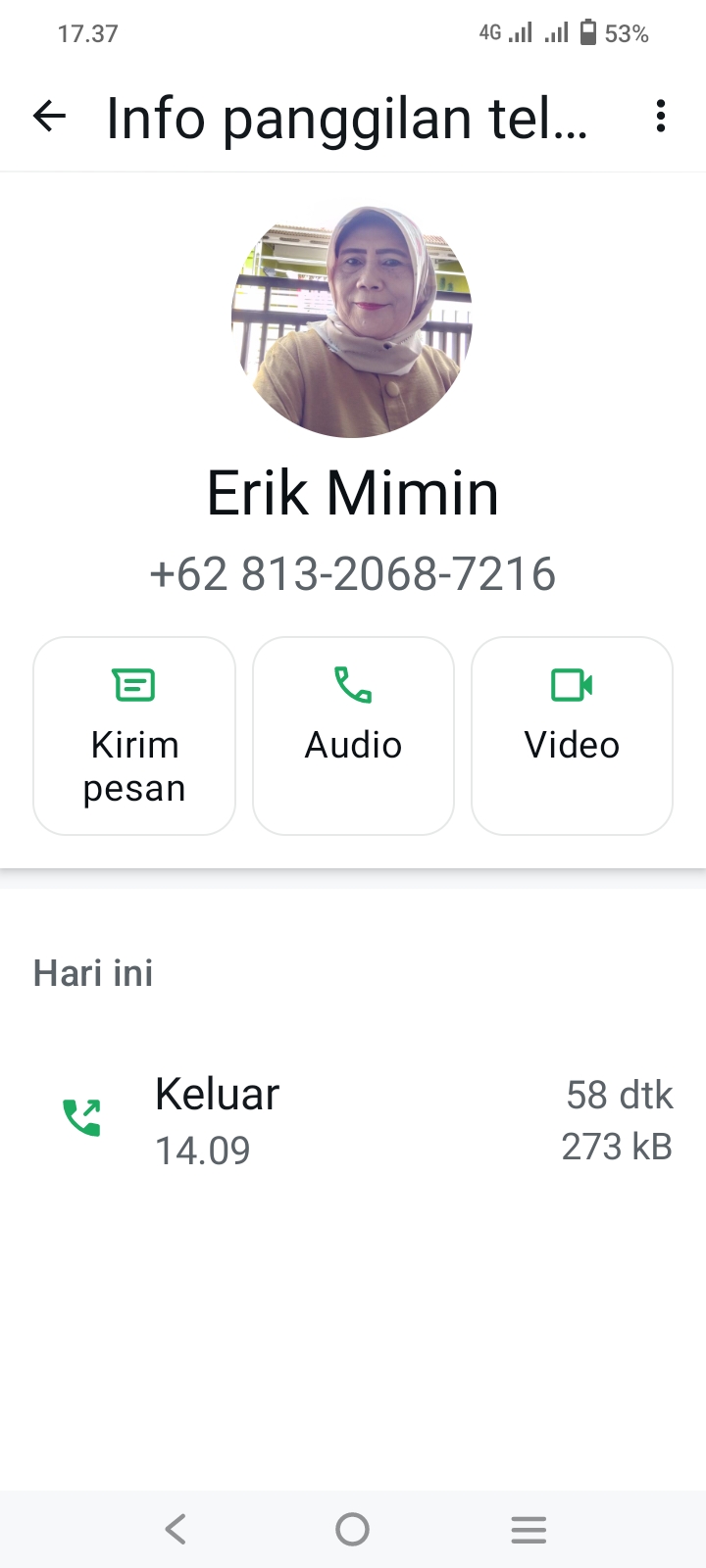Image resolution: width=706 pixels, height=1568 pixels.
Task: Open the three-dot overflow menu
Action: pyautogui.click(x=660, y=116)
